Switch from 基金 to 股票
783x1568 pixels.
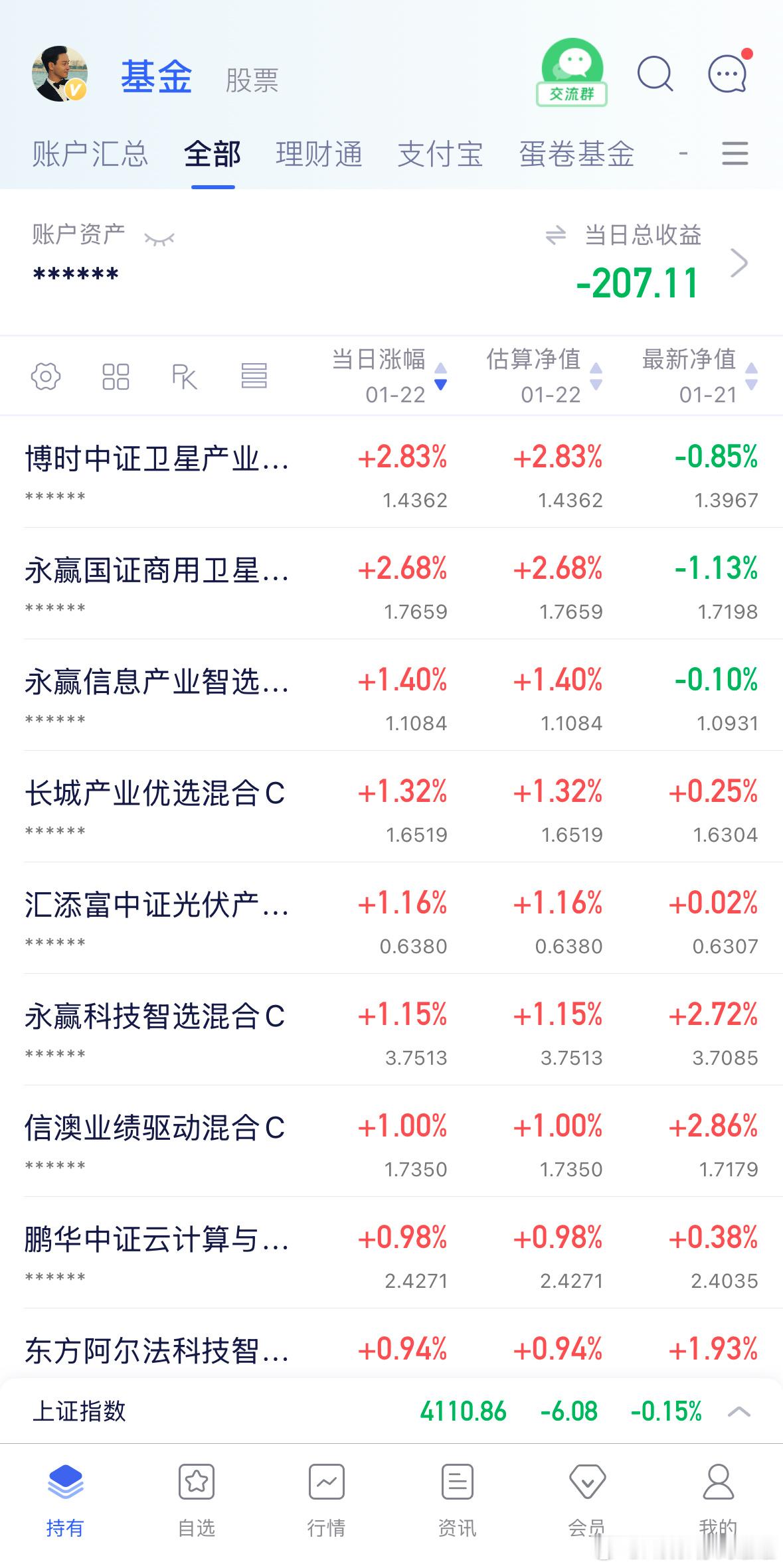[x=251, y=81]
